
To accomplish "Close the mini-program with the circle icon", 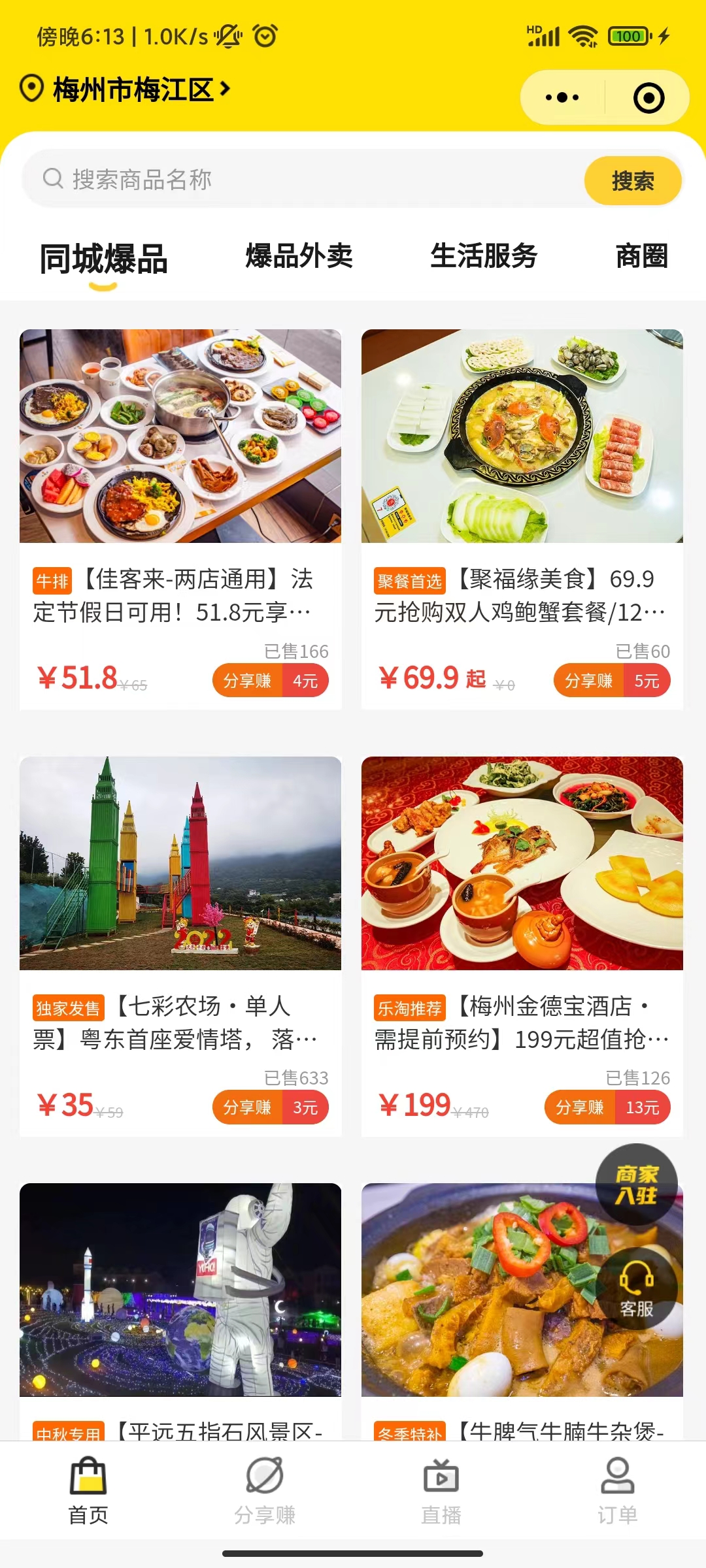I will 648,98.
